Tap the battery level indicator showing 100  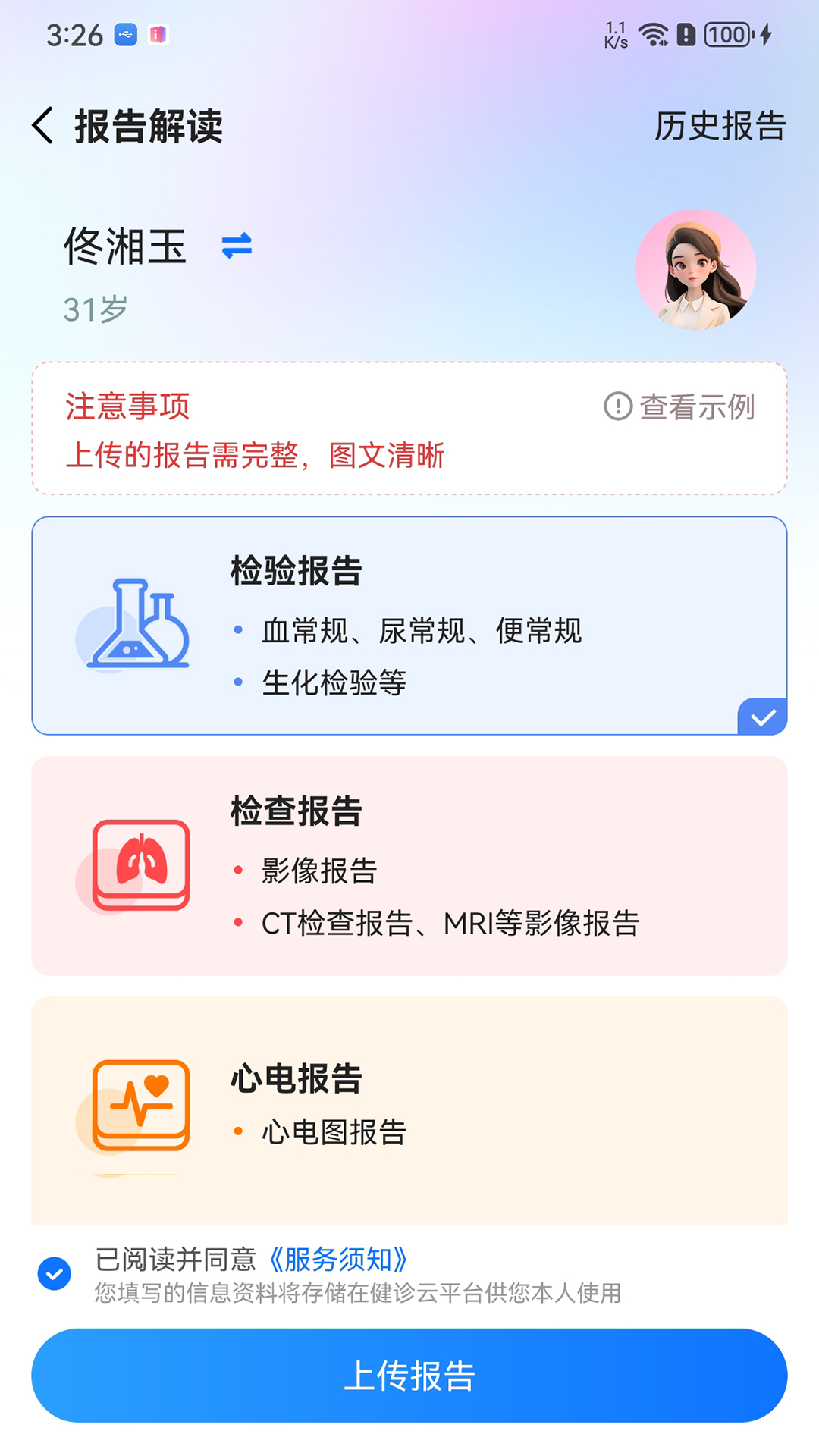coord(725,33)
